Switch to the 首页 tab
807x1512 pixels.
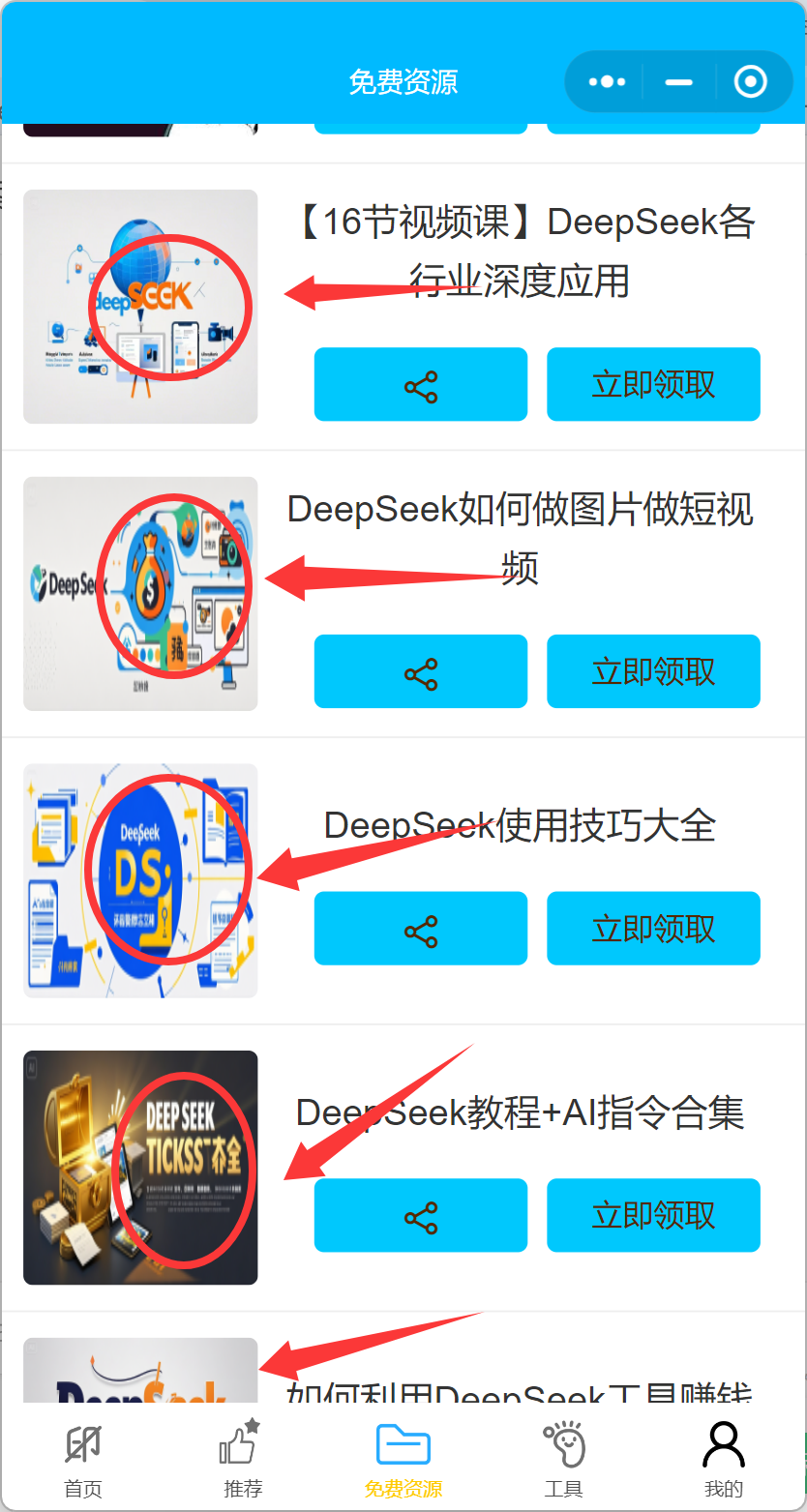(x=83, y=1460)
